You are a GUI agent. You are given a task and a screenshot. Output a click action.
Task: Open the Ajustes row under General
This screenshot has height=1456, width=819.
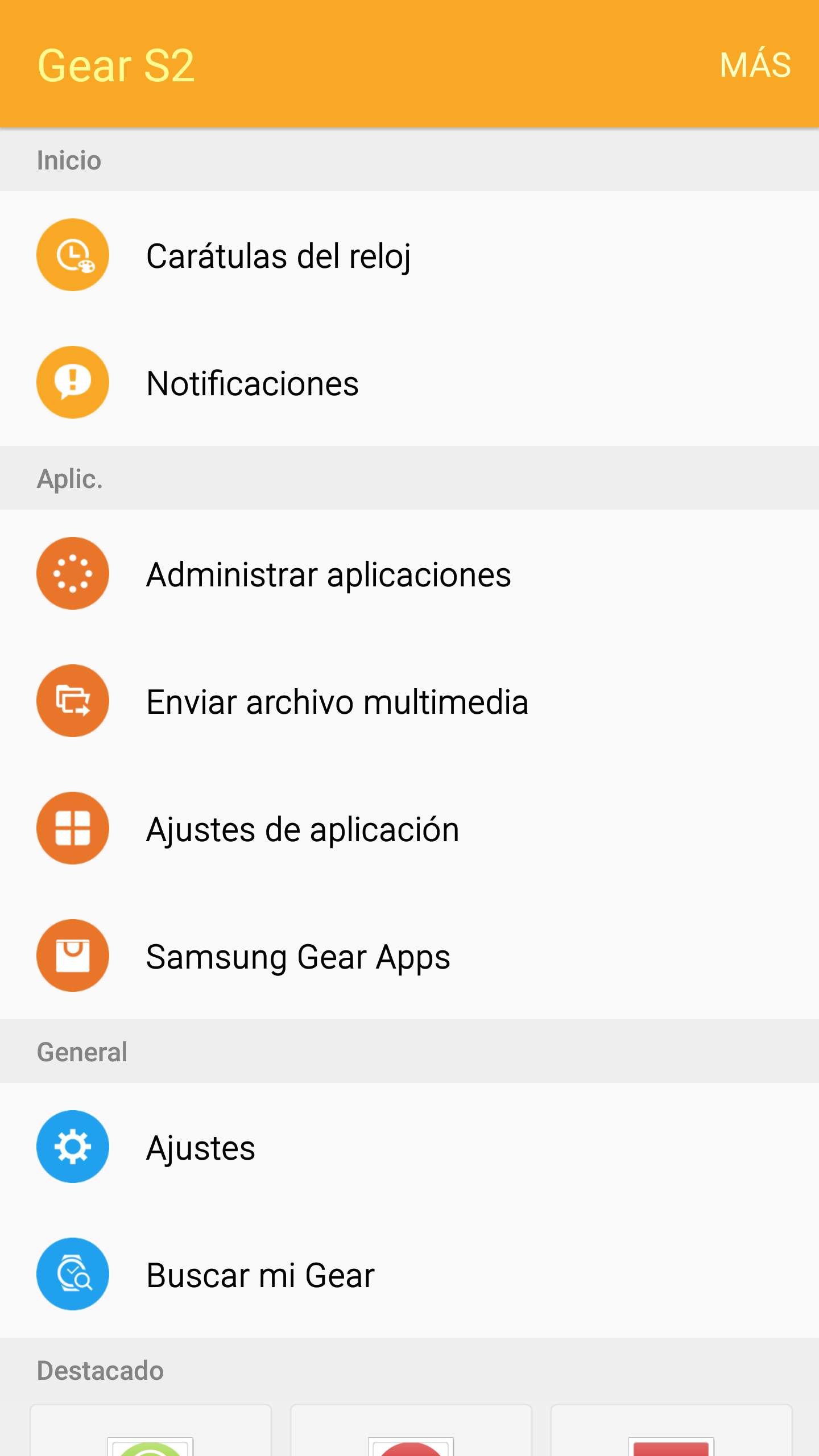(x=200, y=1148)
